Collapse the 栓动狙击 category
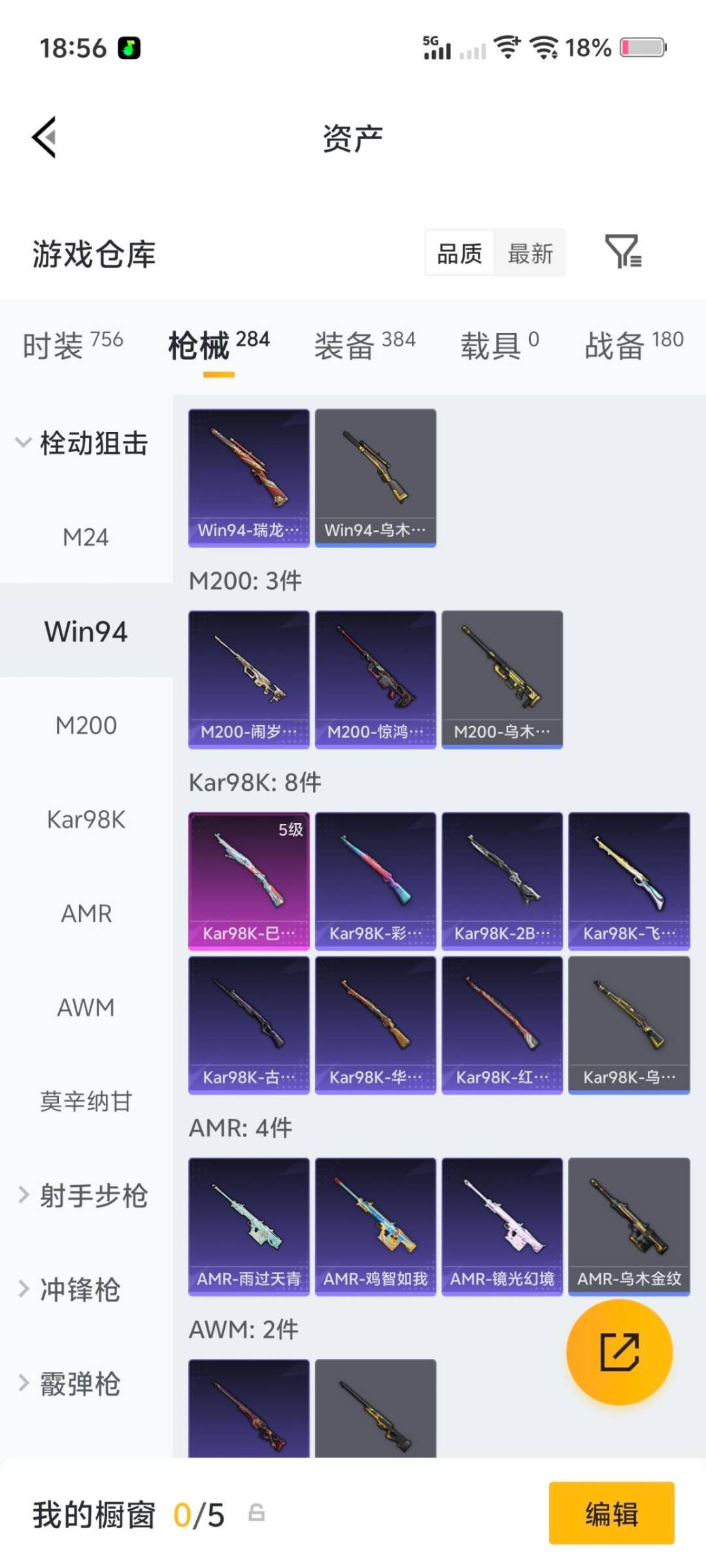Screen dimensions: 706x1568 coord(85,442)
